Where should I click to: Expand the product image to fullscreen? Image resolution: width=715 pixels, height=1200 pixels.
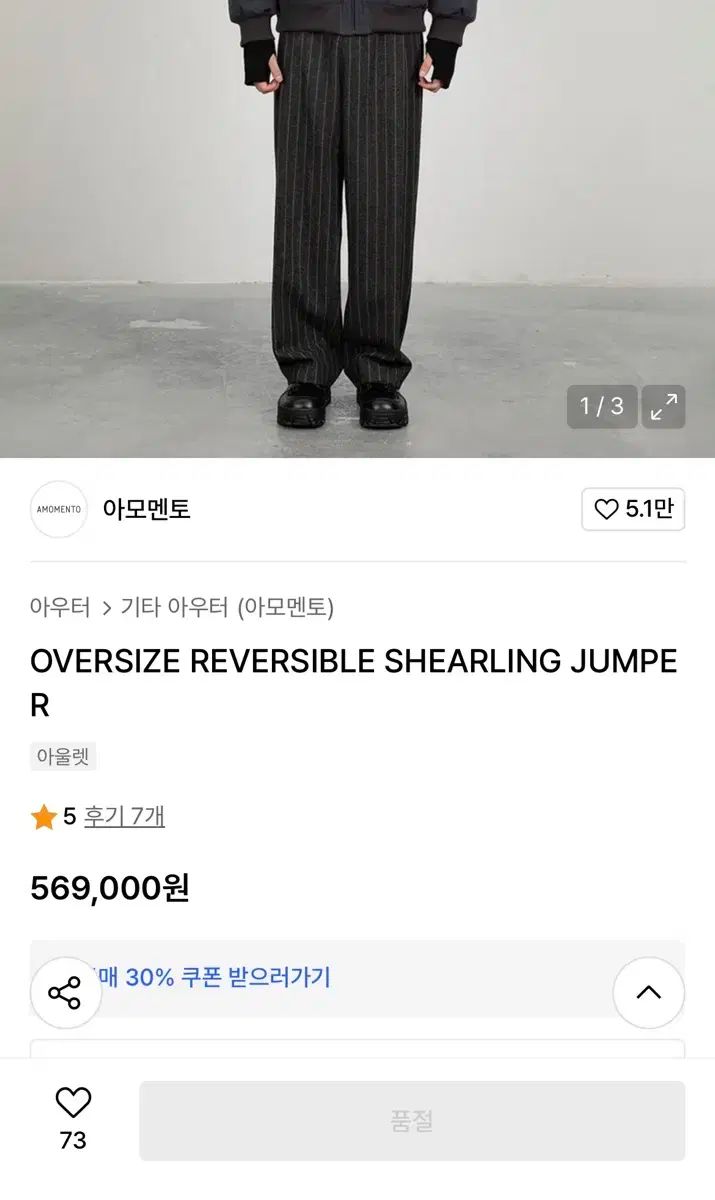pos(663,407)
